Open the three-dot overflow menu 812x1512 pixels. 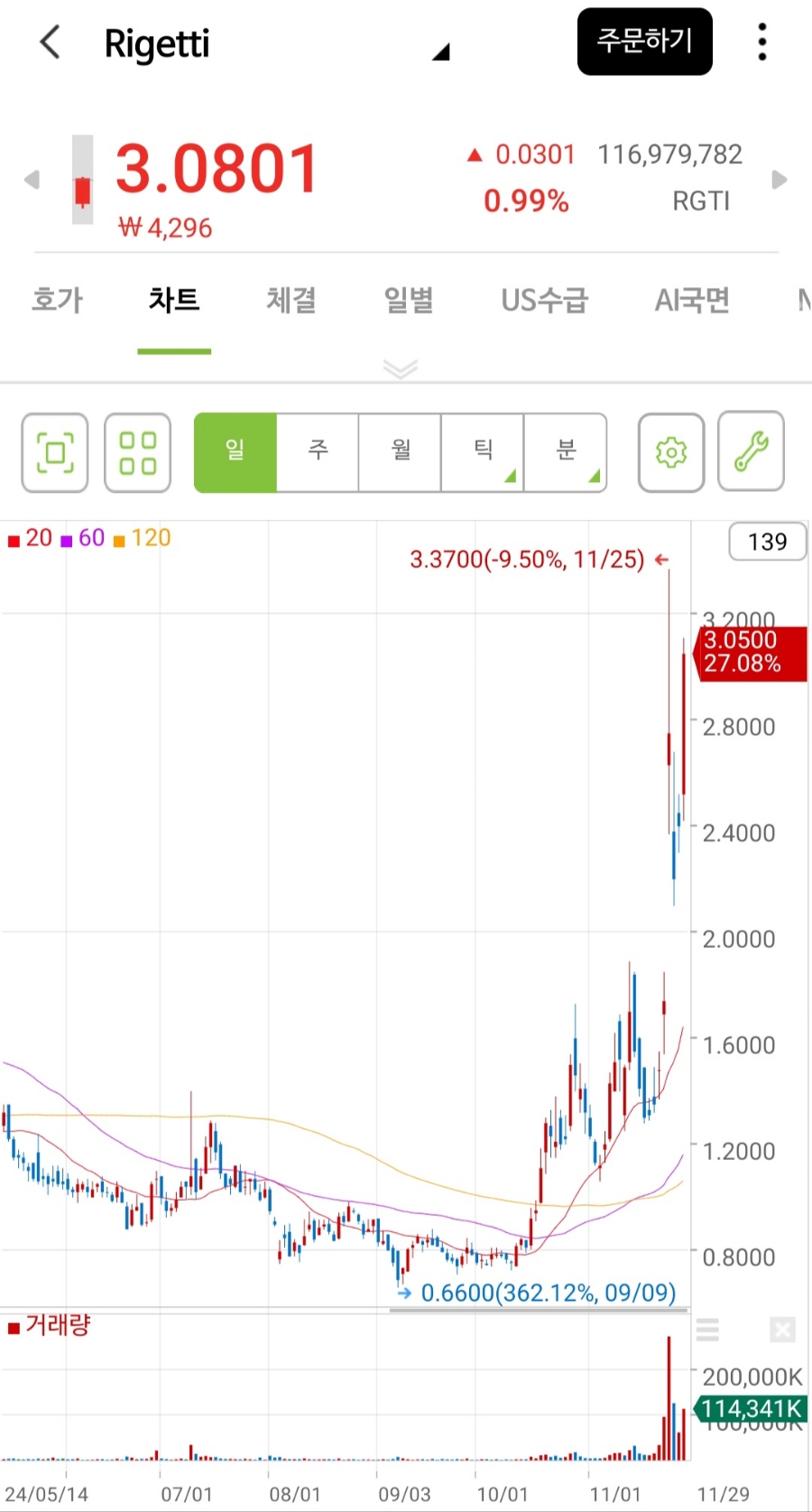click(762, 42)
